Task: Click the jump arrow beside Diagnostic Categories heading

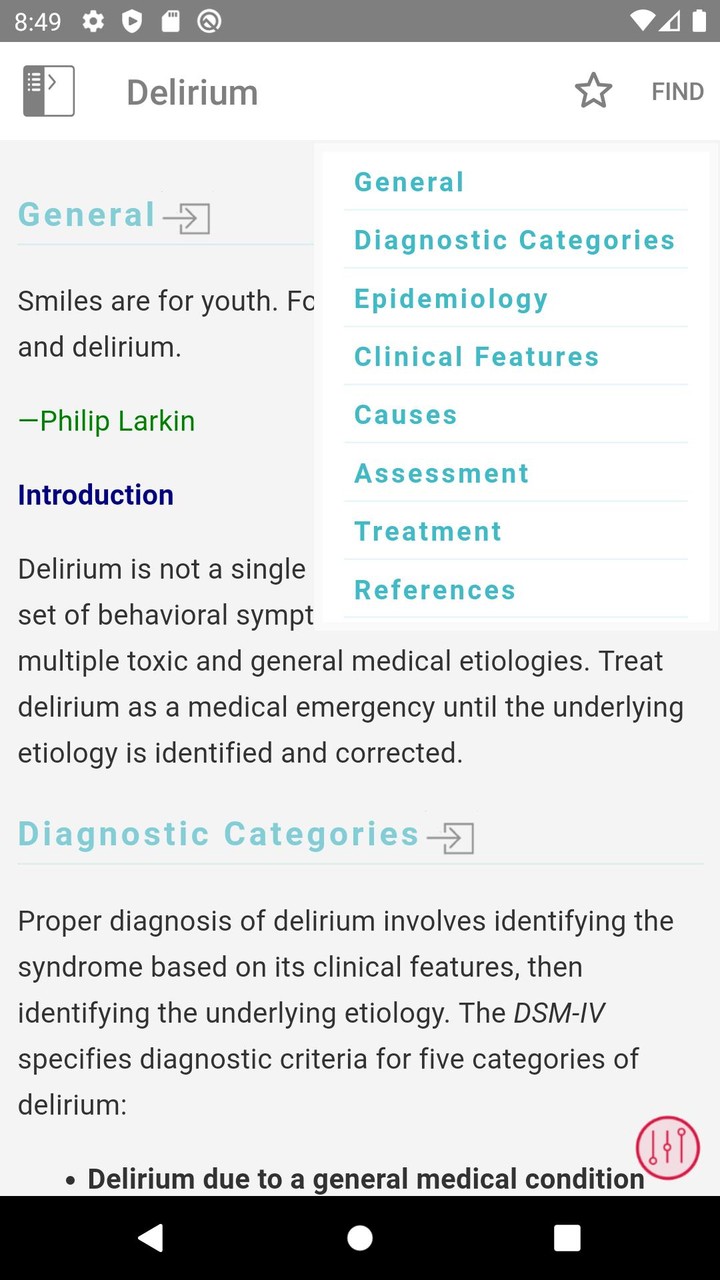Action: click(451, 837)
